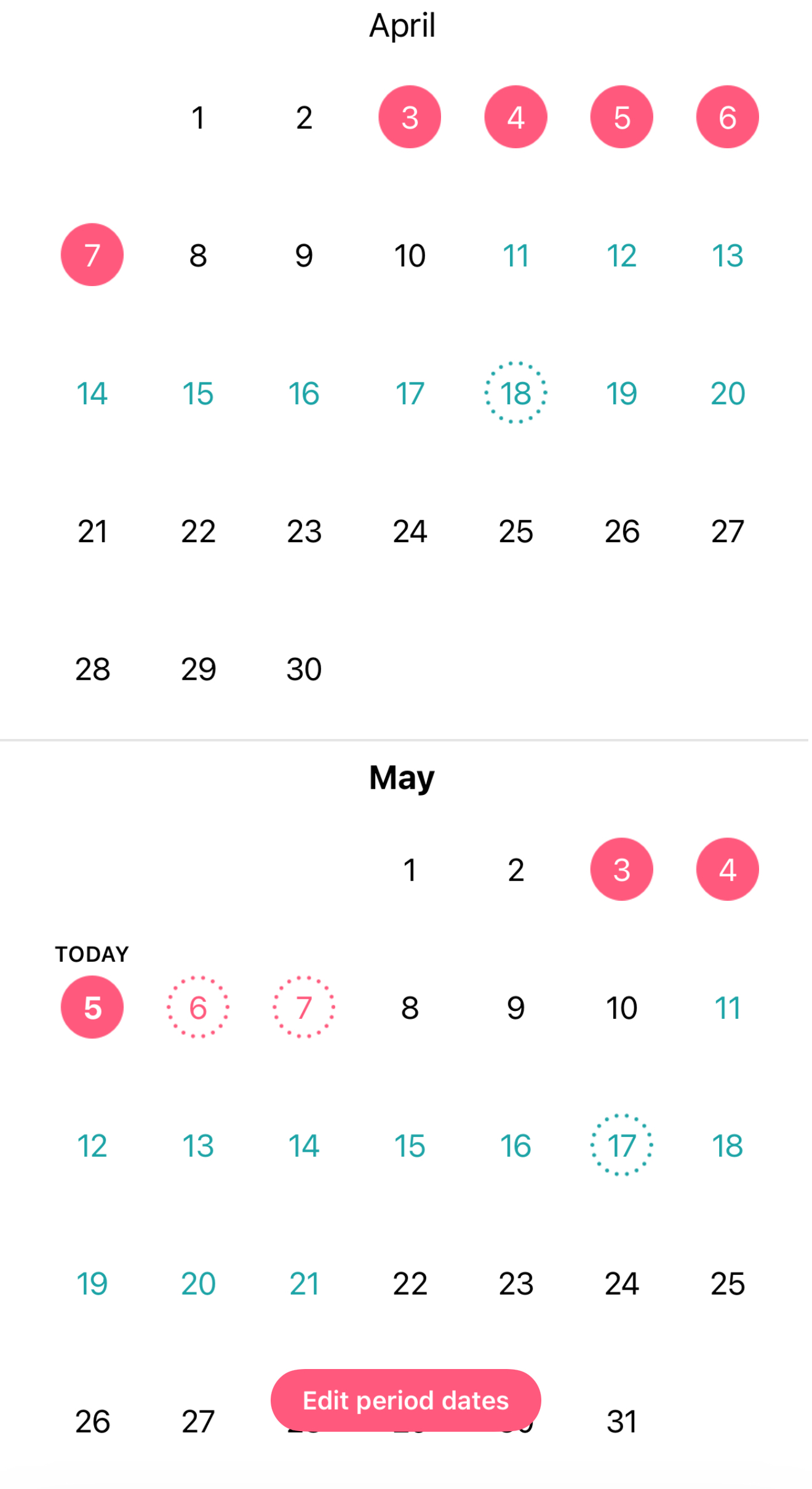The height and width of the screenshot is (1489, 812).
Task: Open May 3 period day
Action: (621, 869)
